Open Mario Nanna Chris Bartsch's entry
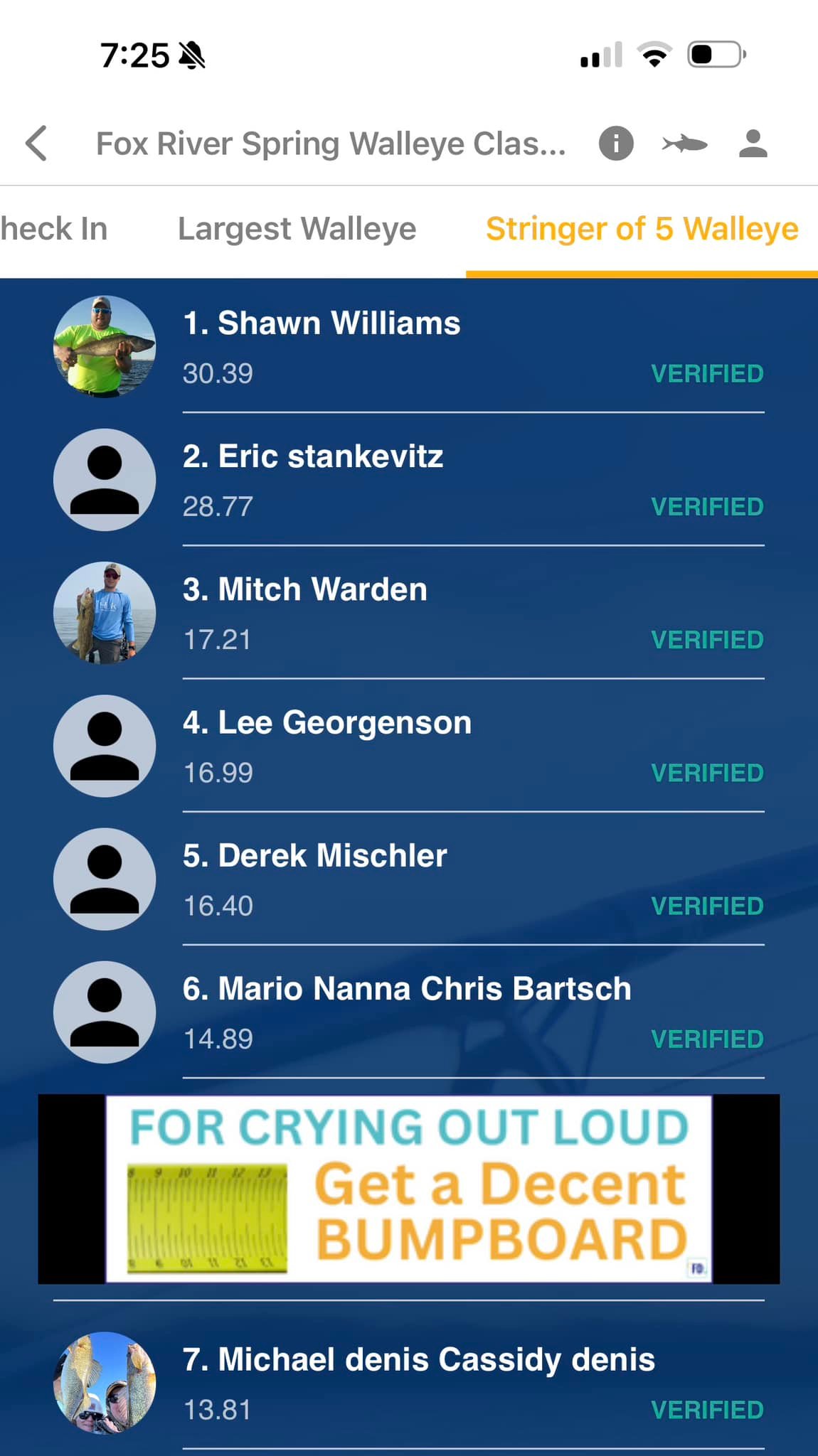Screen dimensions: 818x1456 409,1012
